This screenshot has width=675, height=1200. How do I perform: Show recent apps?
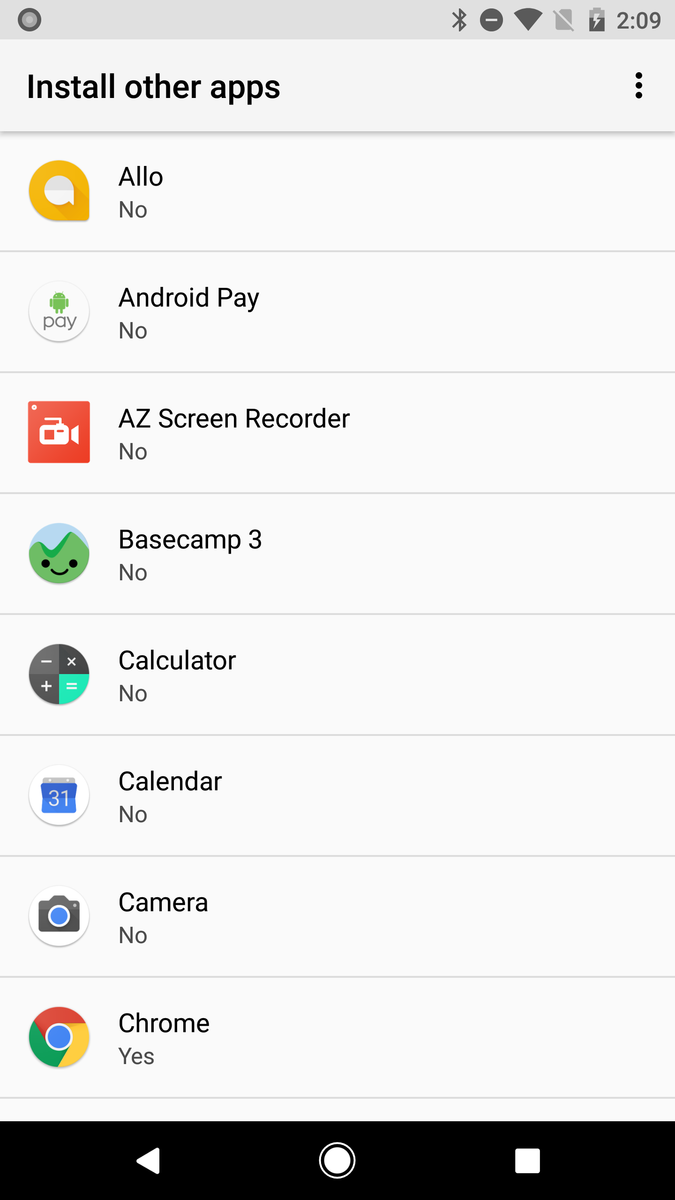(x=527, y=1160)
